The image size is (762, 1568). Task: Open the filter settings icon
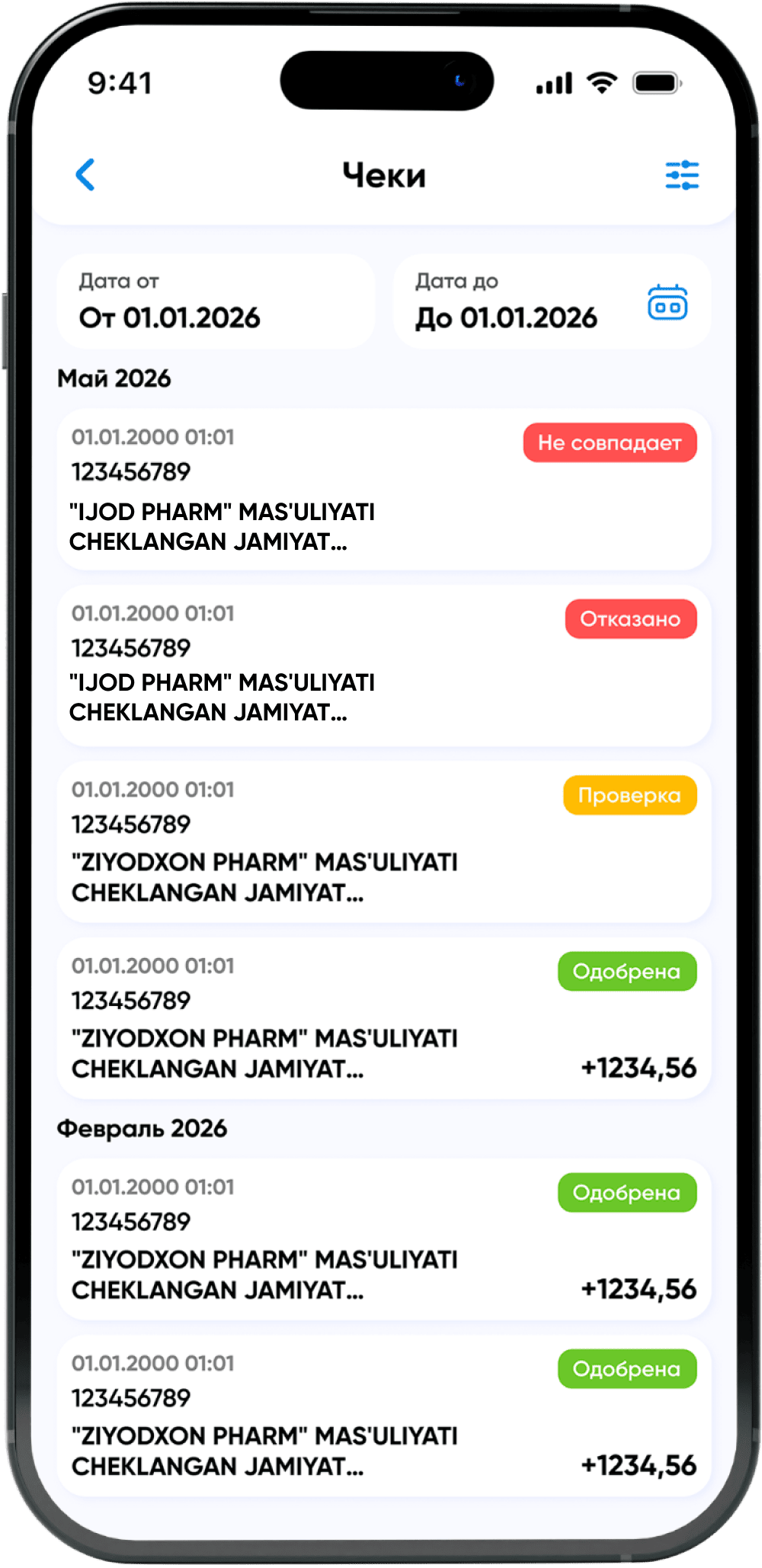pos(681,175)
